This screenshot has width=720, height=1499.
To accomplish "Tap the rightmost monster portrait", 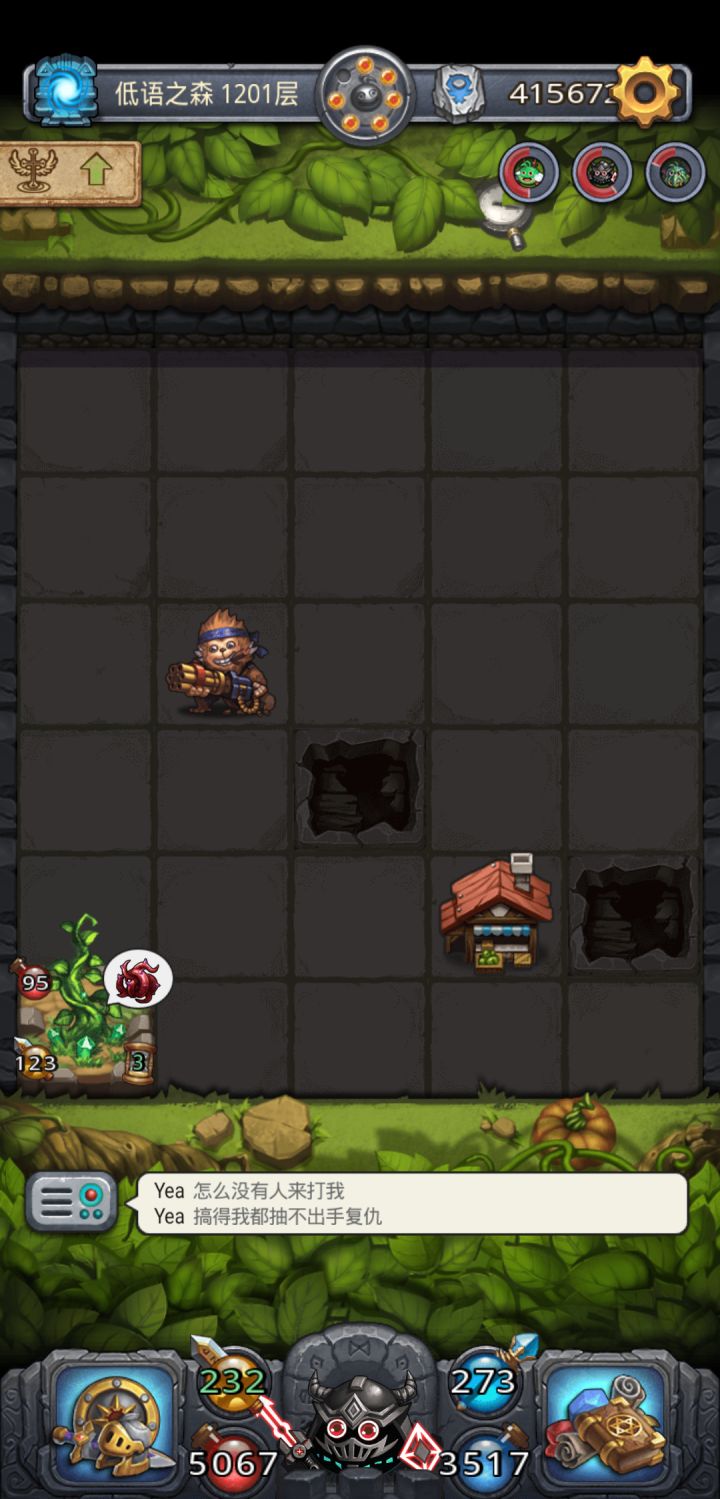I will pos(674,171).
